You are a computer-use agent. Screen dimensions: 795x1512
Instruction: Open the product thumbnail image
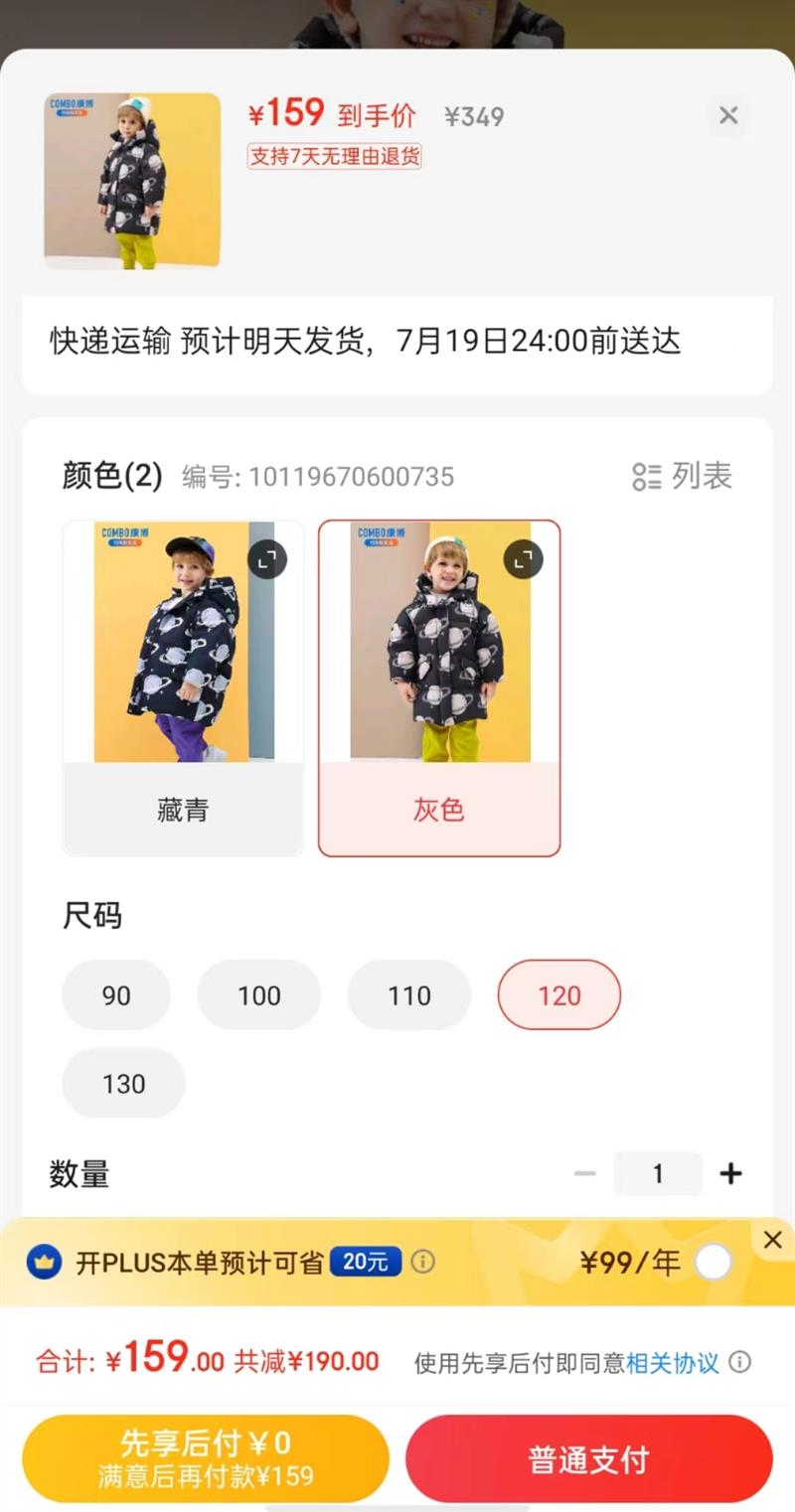pyautogui.click(x=132, y=181)
